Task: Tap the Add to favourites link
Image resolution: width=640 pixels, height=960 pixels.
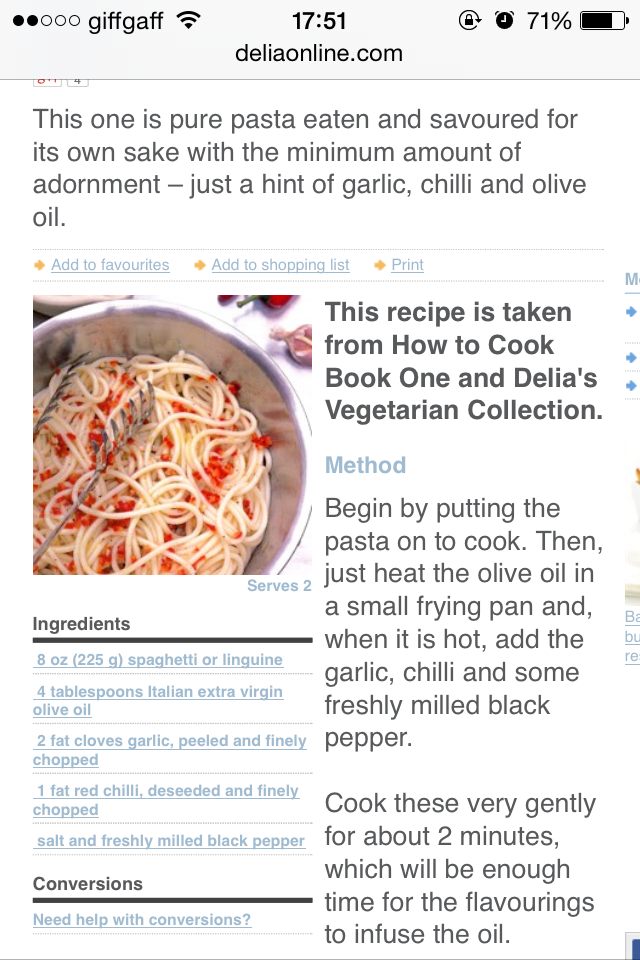Action: point(110,265)
